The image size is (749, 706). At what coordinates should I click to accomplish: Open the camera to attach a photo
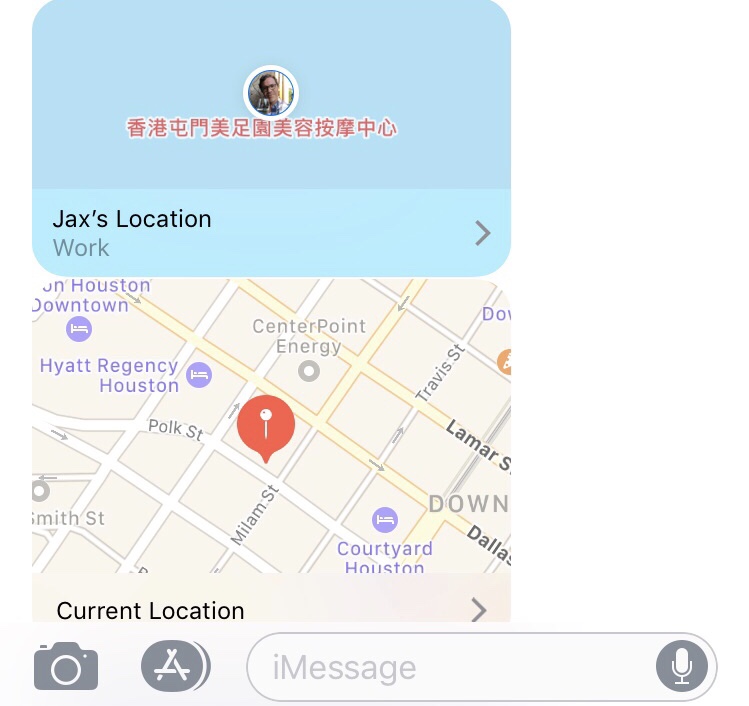(66, 666)
